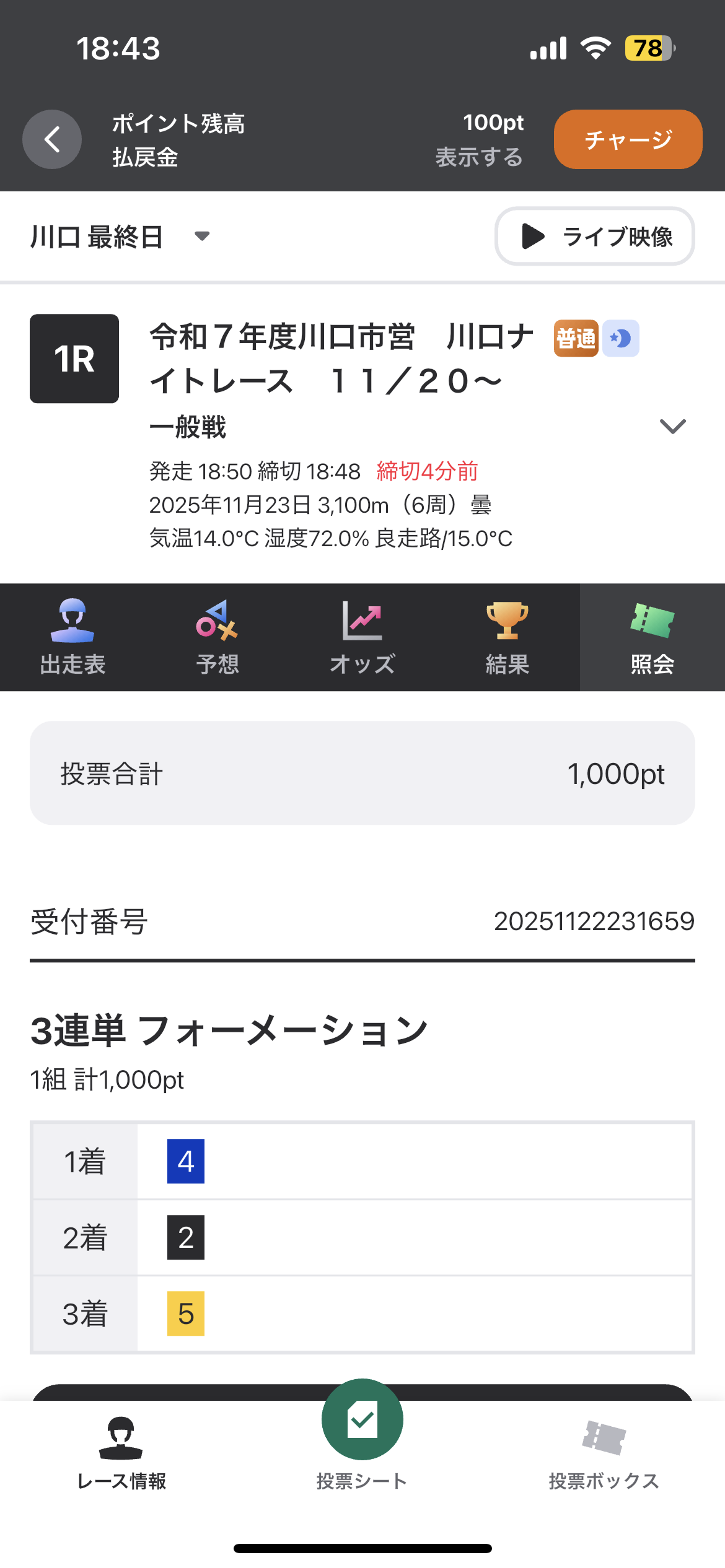Open the 予想 tab
This screenshot has height=1568, width=725.
217,637
